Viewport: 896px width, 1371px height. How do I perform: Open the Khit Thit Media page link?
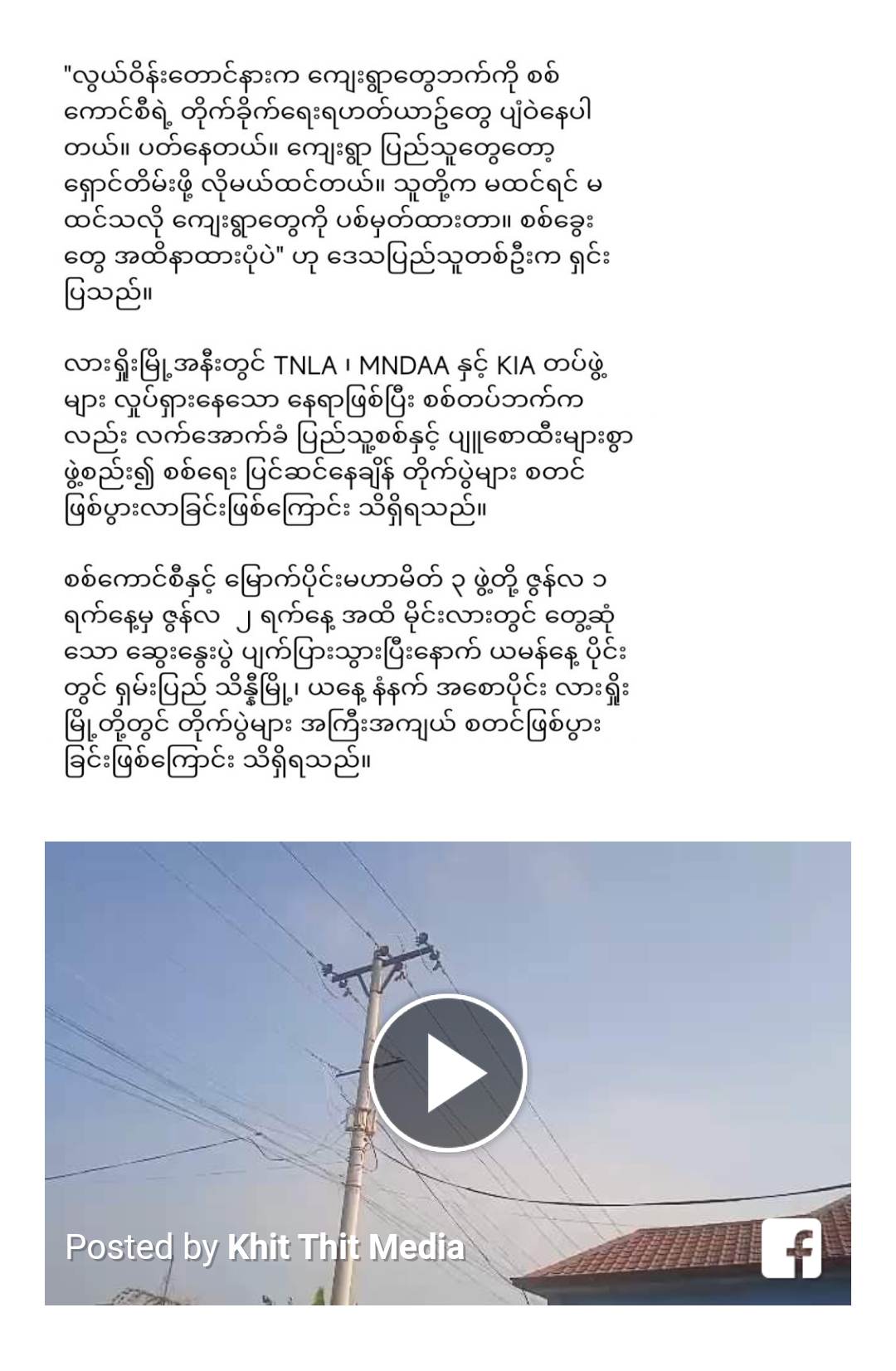coord(345,1247)
